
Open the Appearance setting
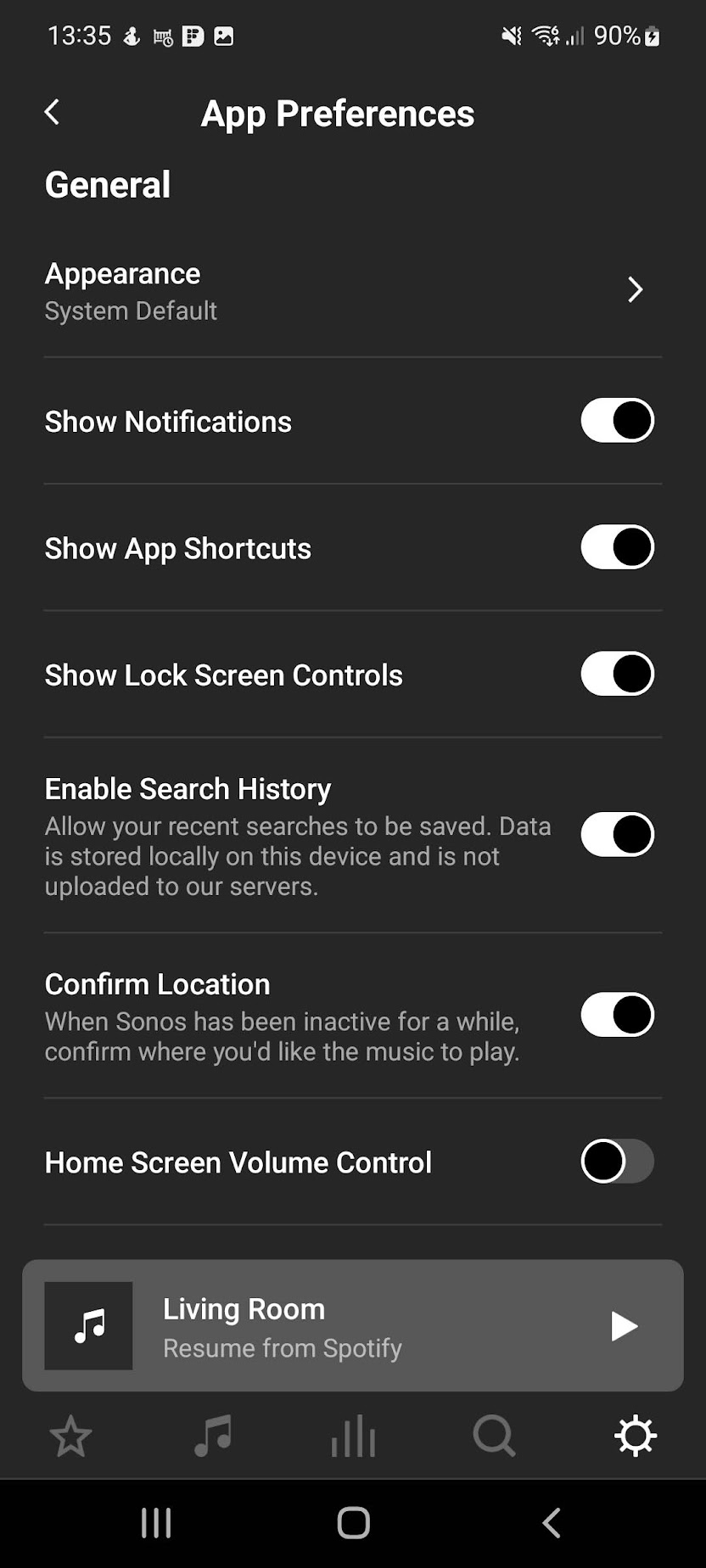(x=353, y=291)
